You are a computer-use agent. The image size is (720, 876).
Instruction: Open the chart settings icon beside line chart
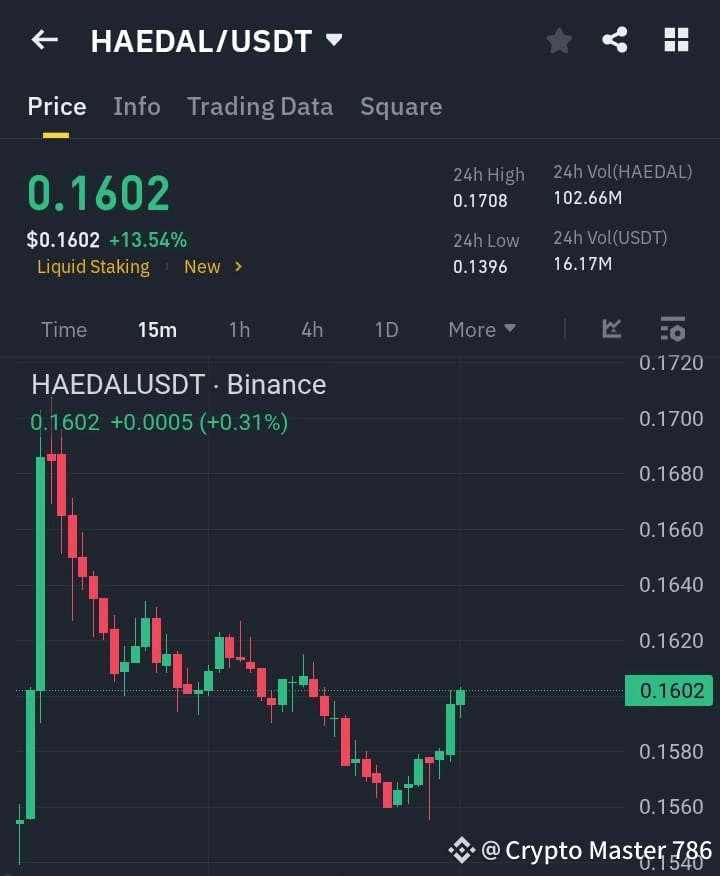(672, 329)
